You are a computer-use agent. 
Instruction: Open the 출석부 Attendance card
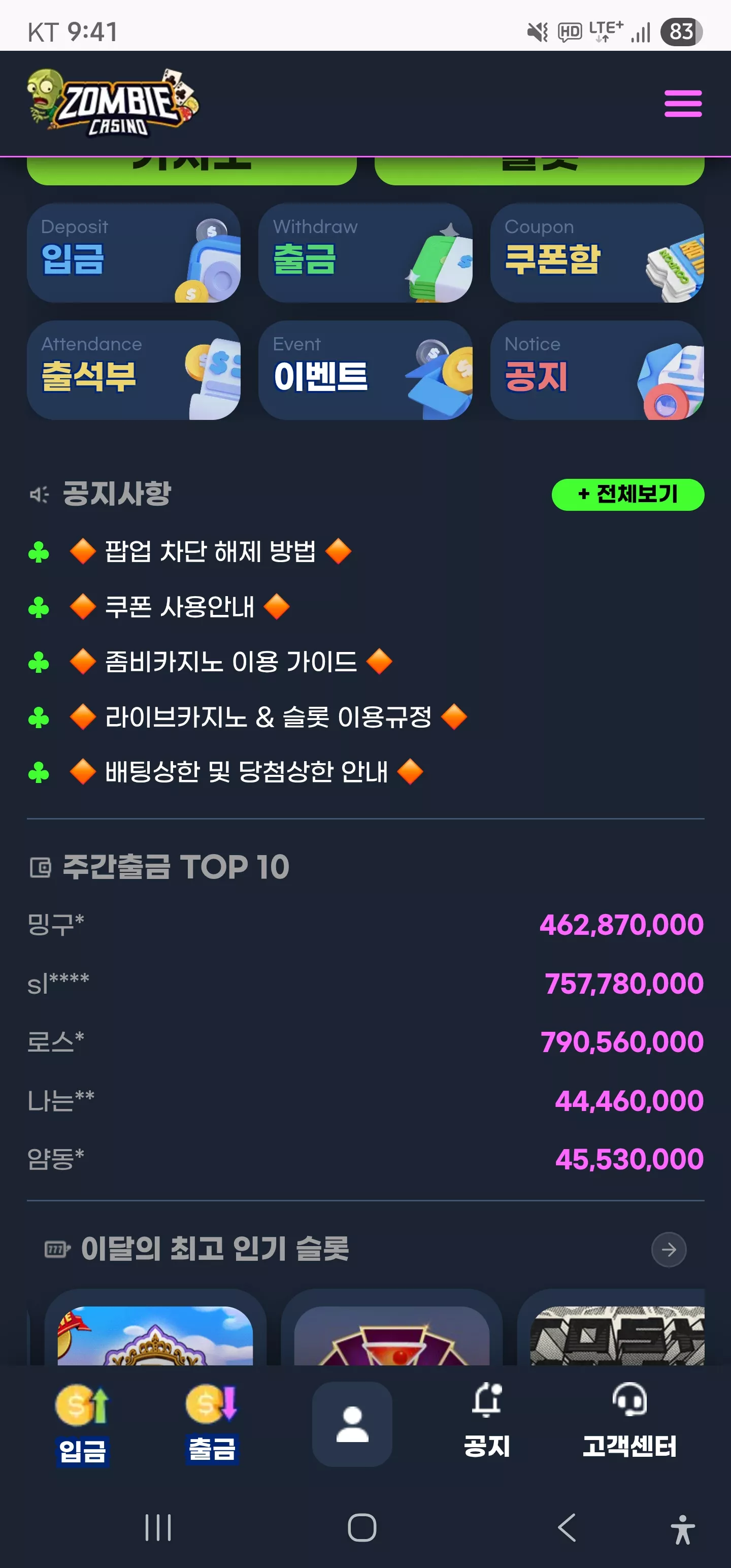point(134,370)
